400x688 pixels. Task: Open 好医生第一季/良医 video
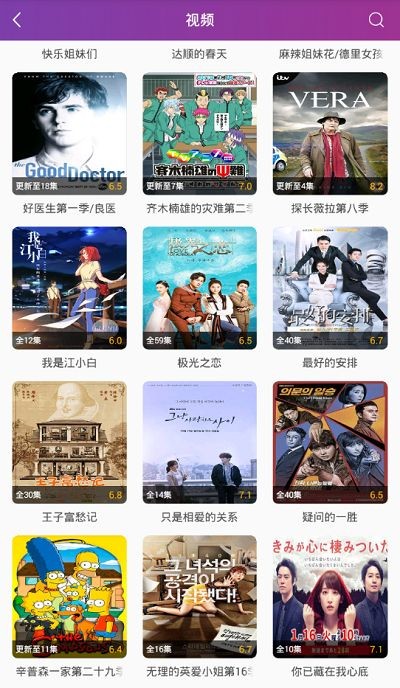click(x=69, y=133)
